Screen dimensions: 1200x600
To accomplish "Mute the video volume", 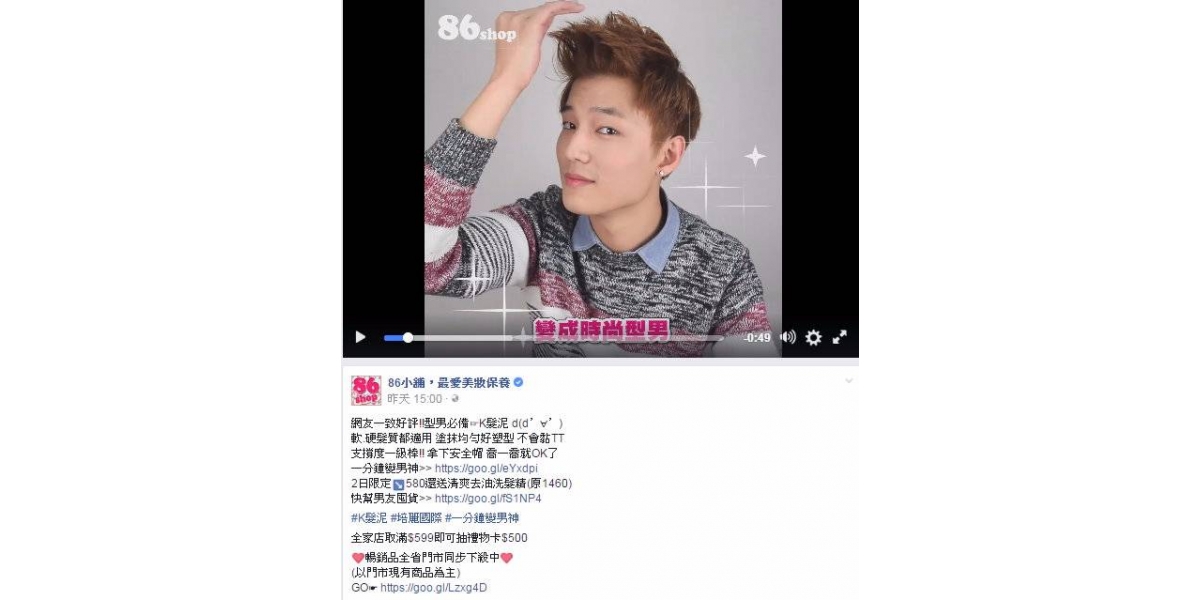I will tap(788, 337).
